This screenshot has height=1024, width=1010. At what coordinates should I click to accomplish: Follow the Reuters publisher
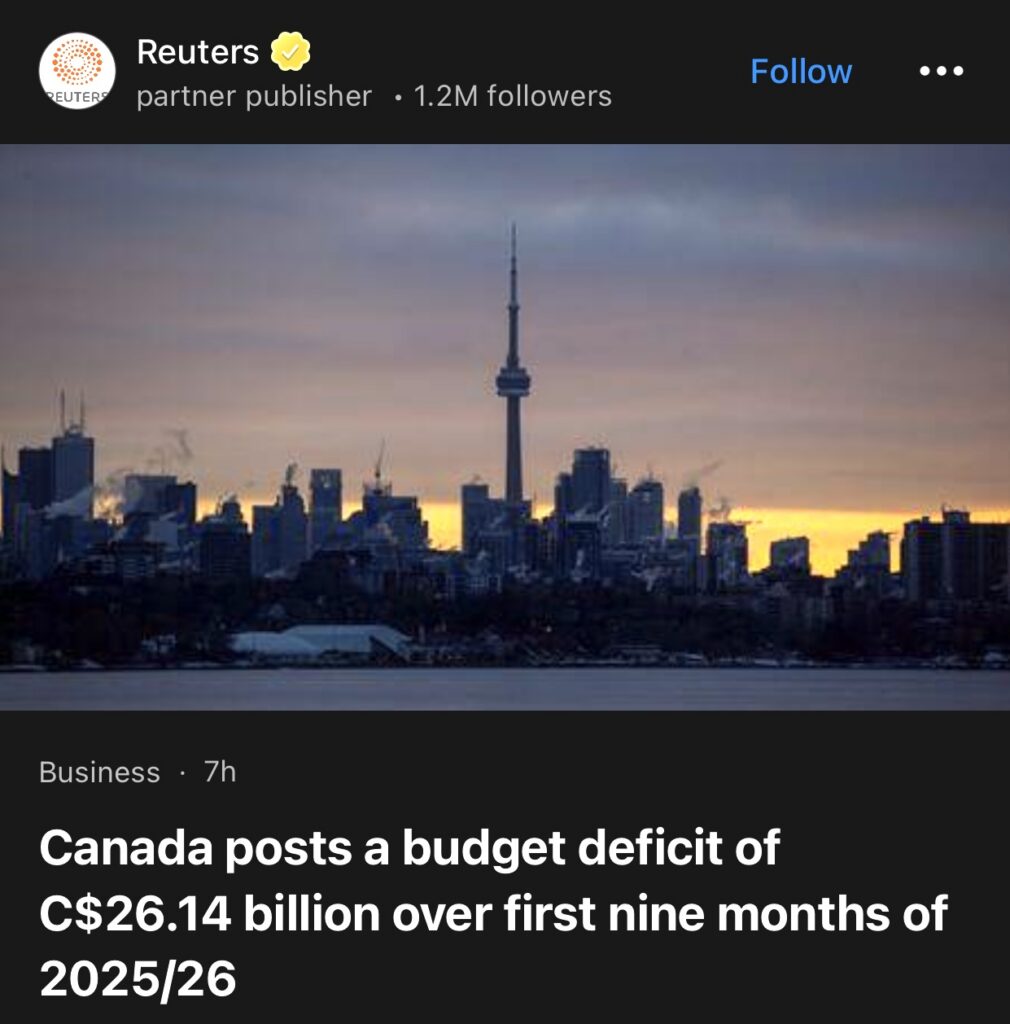click(800, 72)
